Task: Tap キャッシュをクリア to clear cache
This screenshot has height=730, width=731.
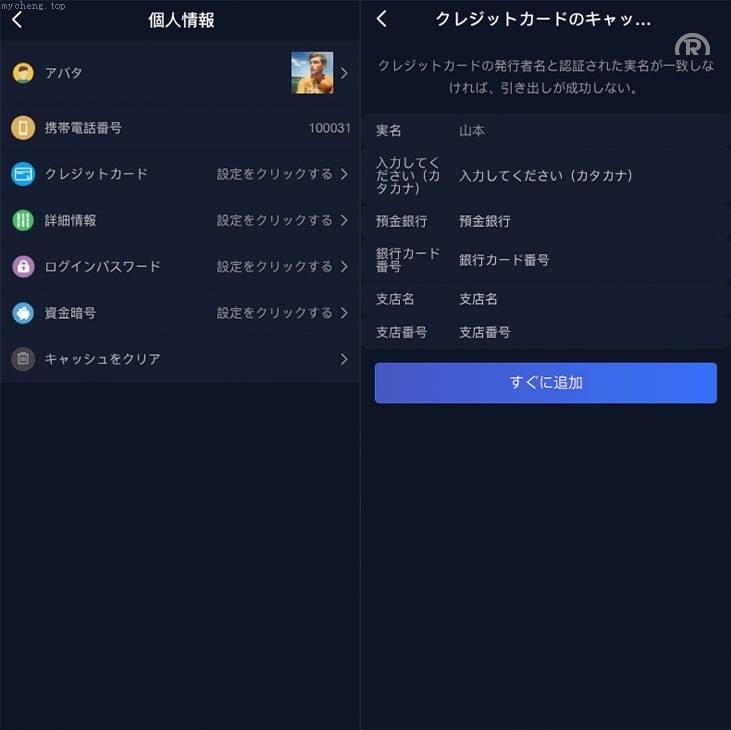Action: pos(180,358)
